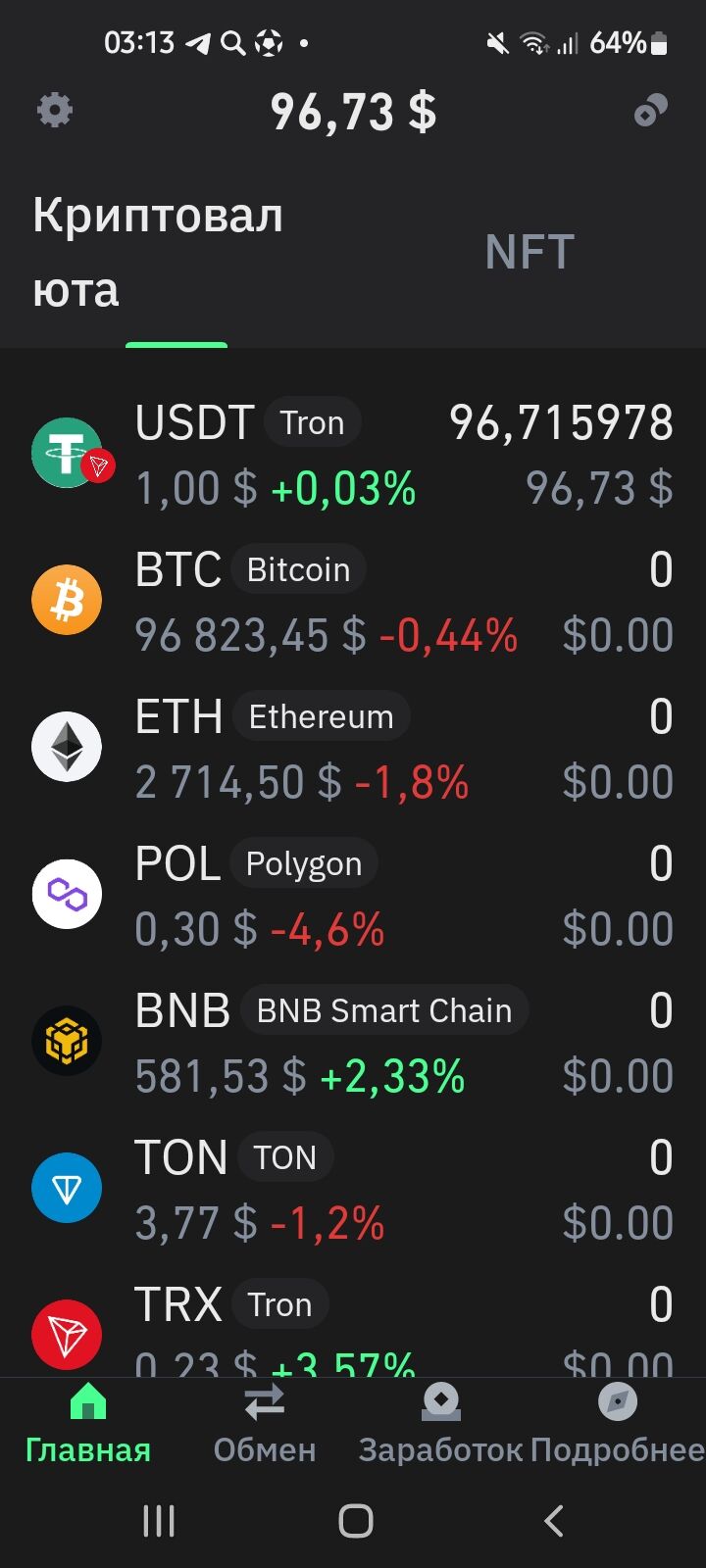Switch to the Подробнее tab
The width and height of the screenshot is (706, 1568).
pyautogui.click(x=618, y=1423)
